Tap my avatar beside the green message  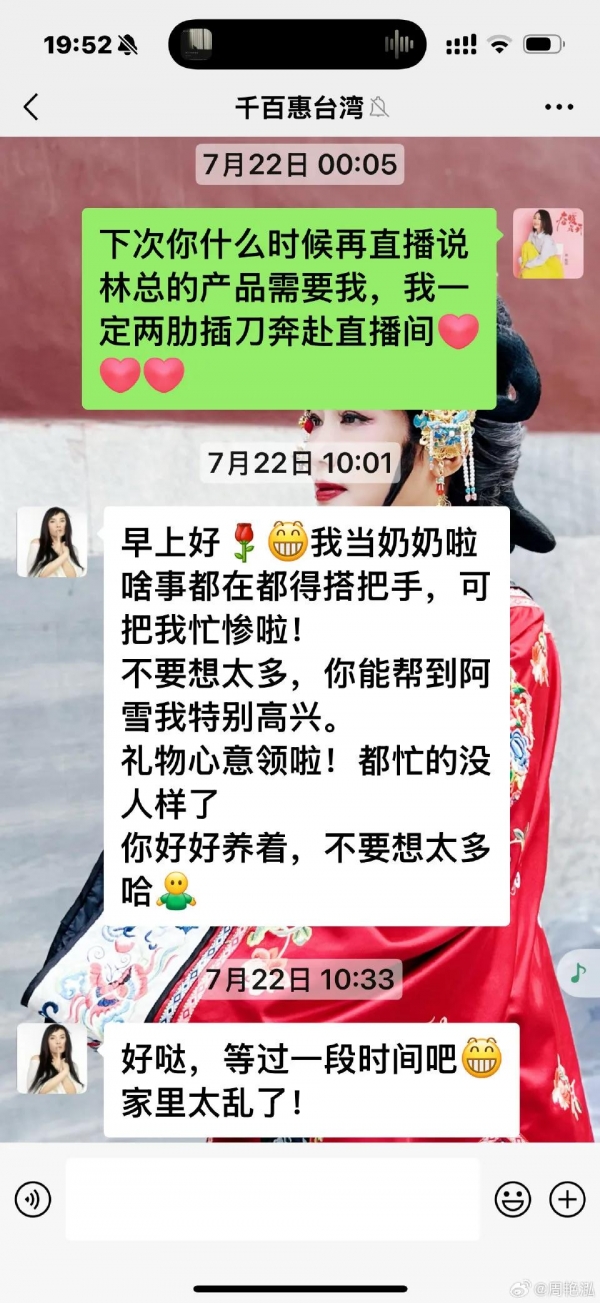coord(547,244)
